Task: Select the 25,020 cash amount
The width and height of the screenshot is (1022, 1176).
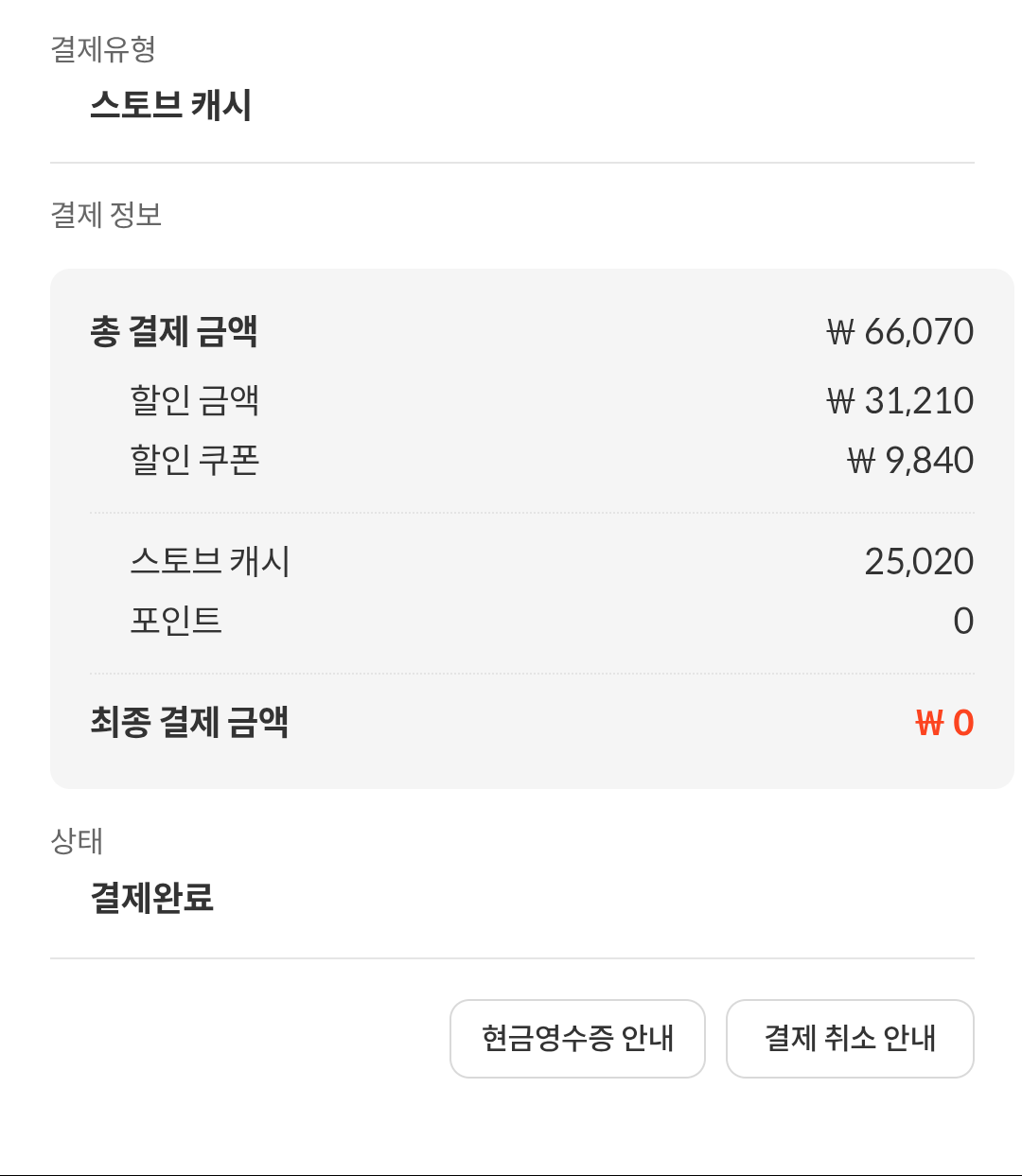Action: coord(923,562)
